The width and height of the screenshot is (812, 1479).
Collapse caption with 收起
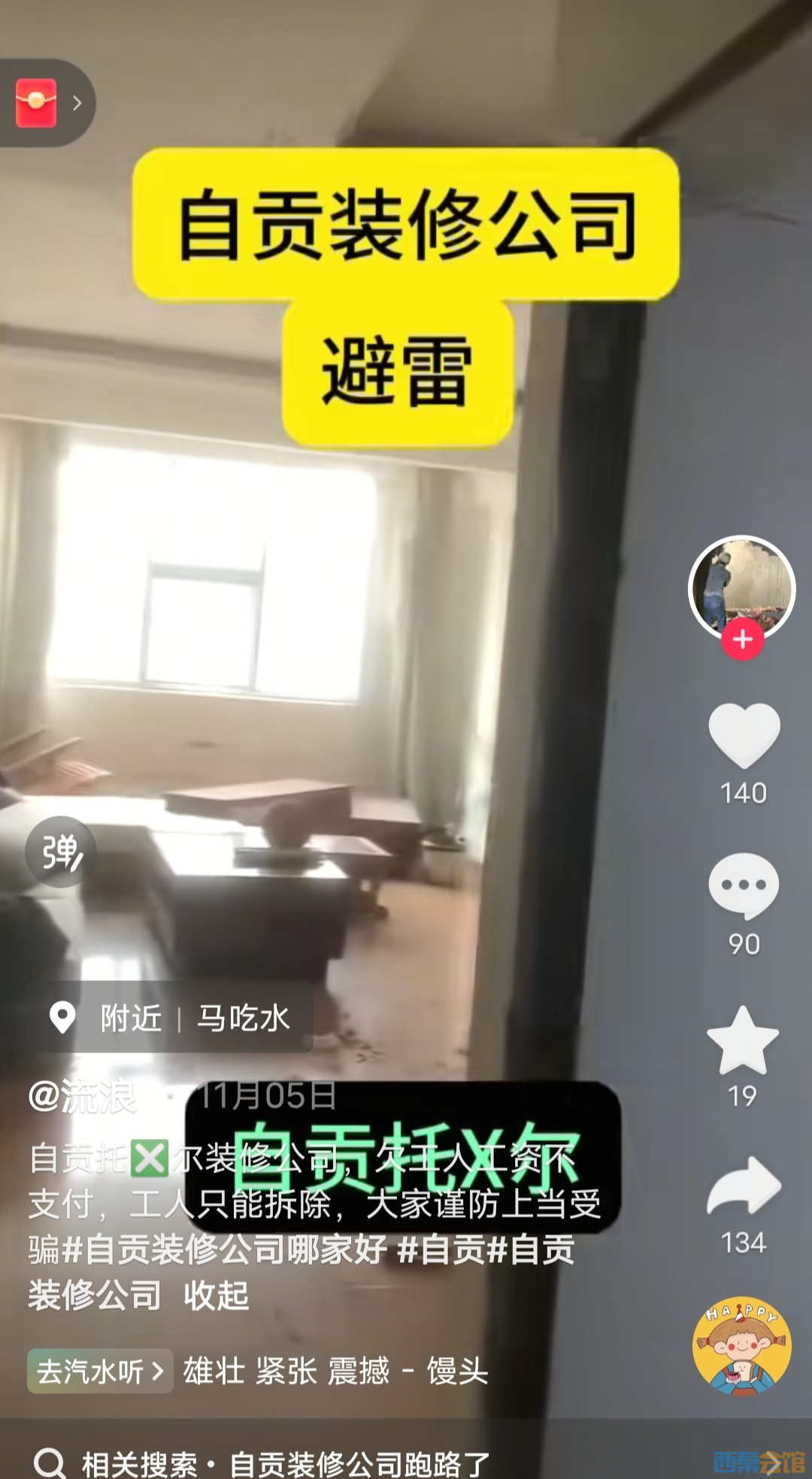coord(216,1295)
